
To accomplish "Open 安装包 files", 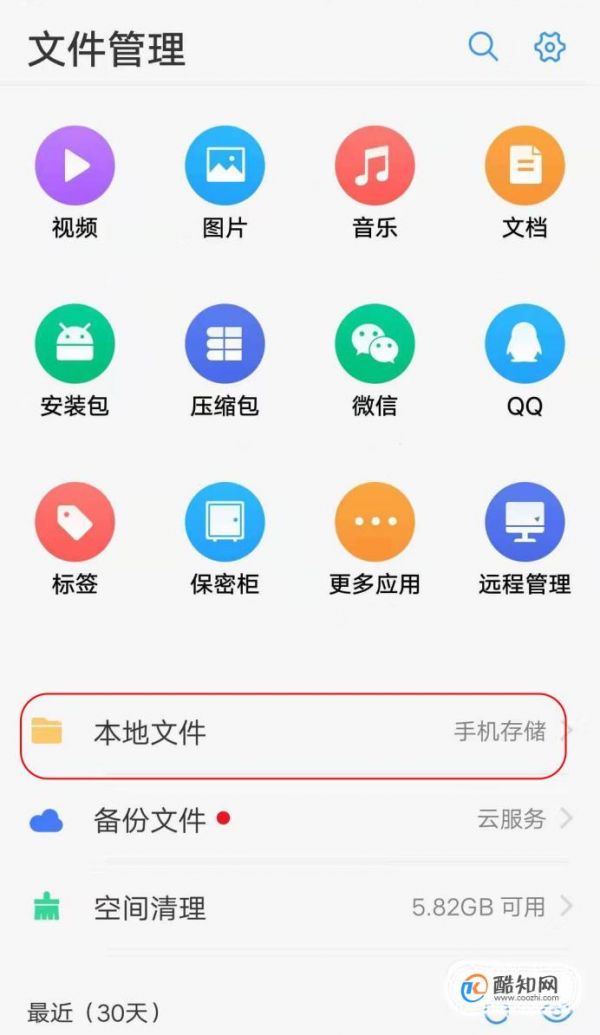I will (75, 345).
